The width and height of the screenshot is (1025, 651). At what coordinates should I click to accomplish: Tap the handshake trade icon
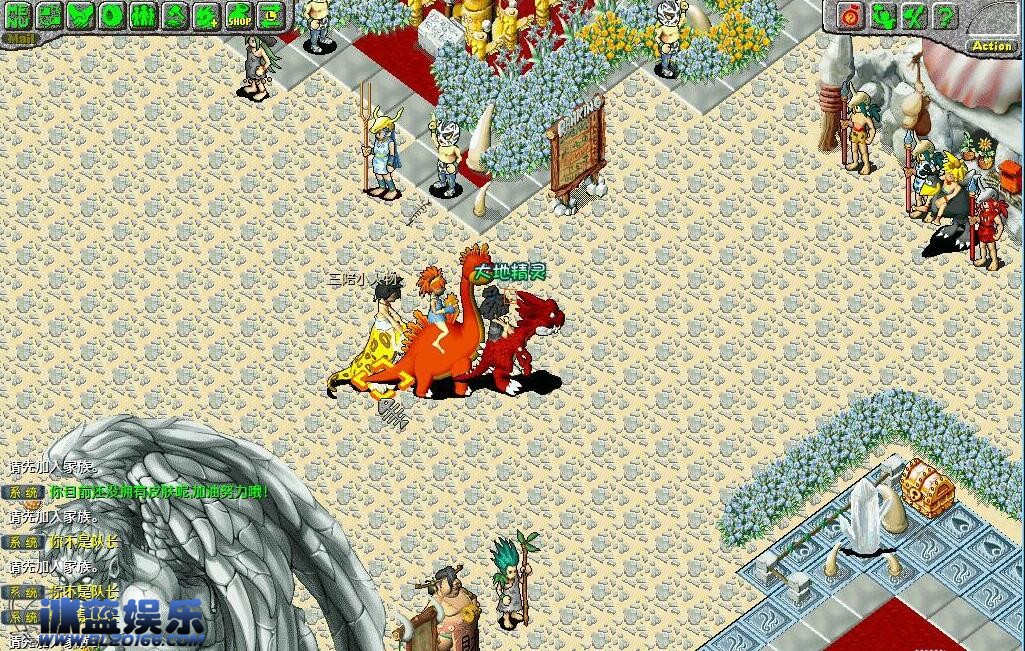82,15
